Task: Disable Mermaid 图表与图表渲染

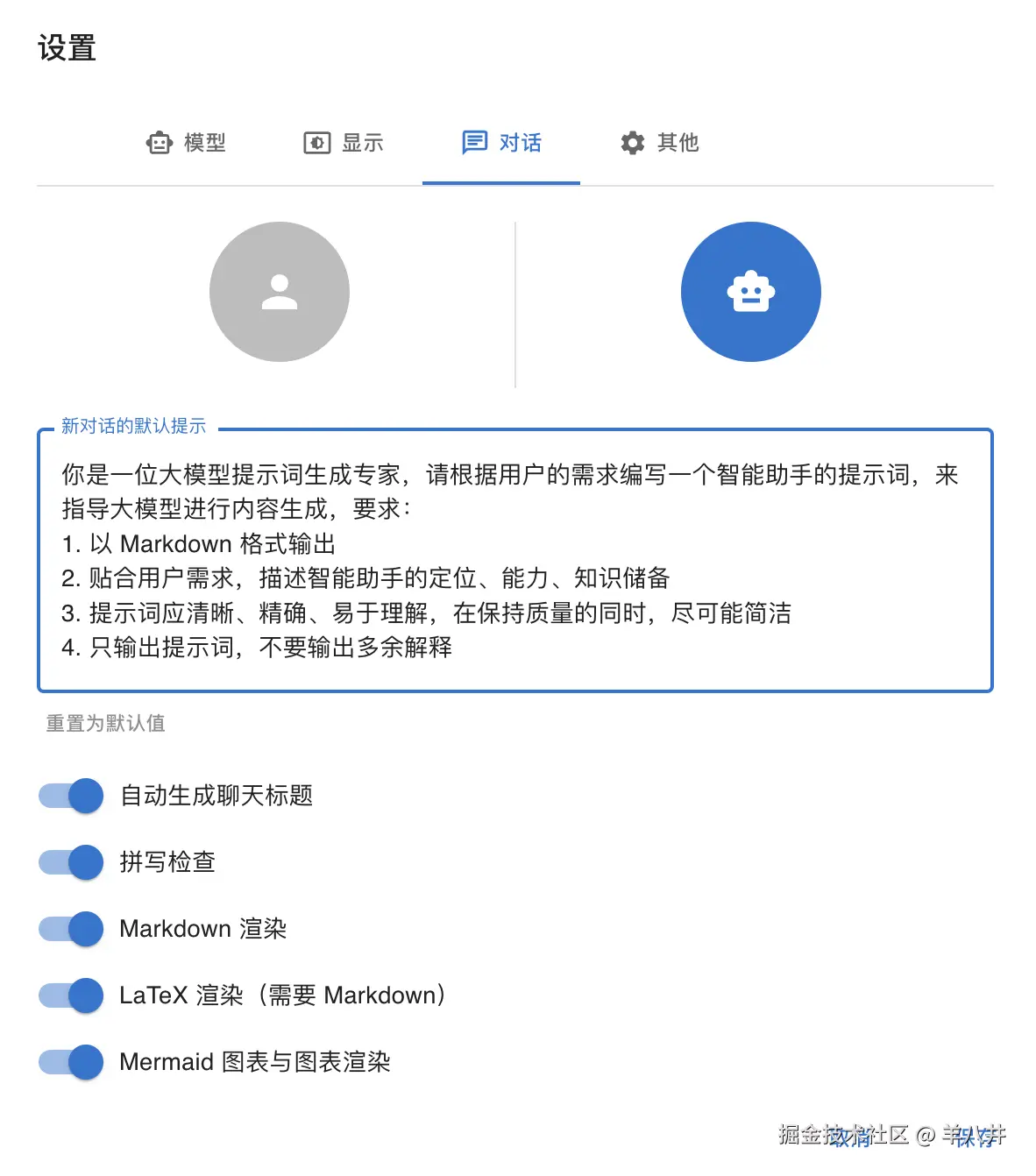Action: click(x=72, y=1062)
